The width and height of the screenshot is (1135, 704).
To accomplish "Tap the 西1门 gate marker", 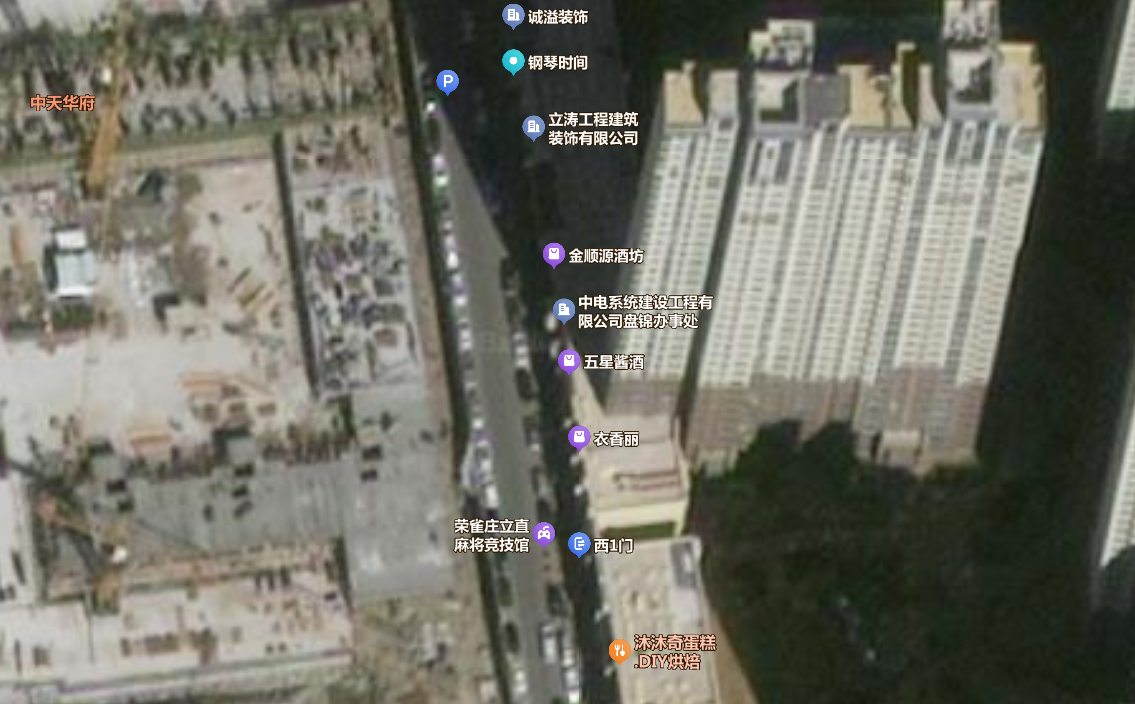I will [x=579, y=544].
